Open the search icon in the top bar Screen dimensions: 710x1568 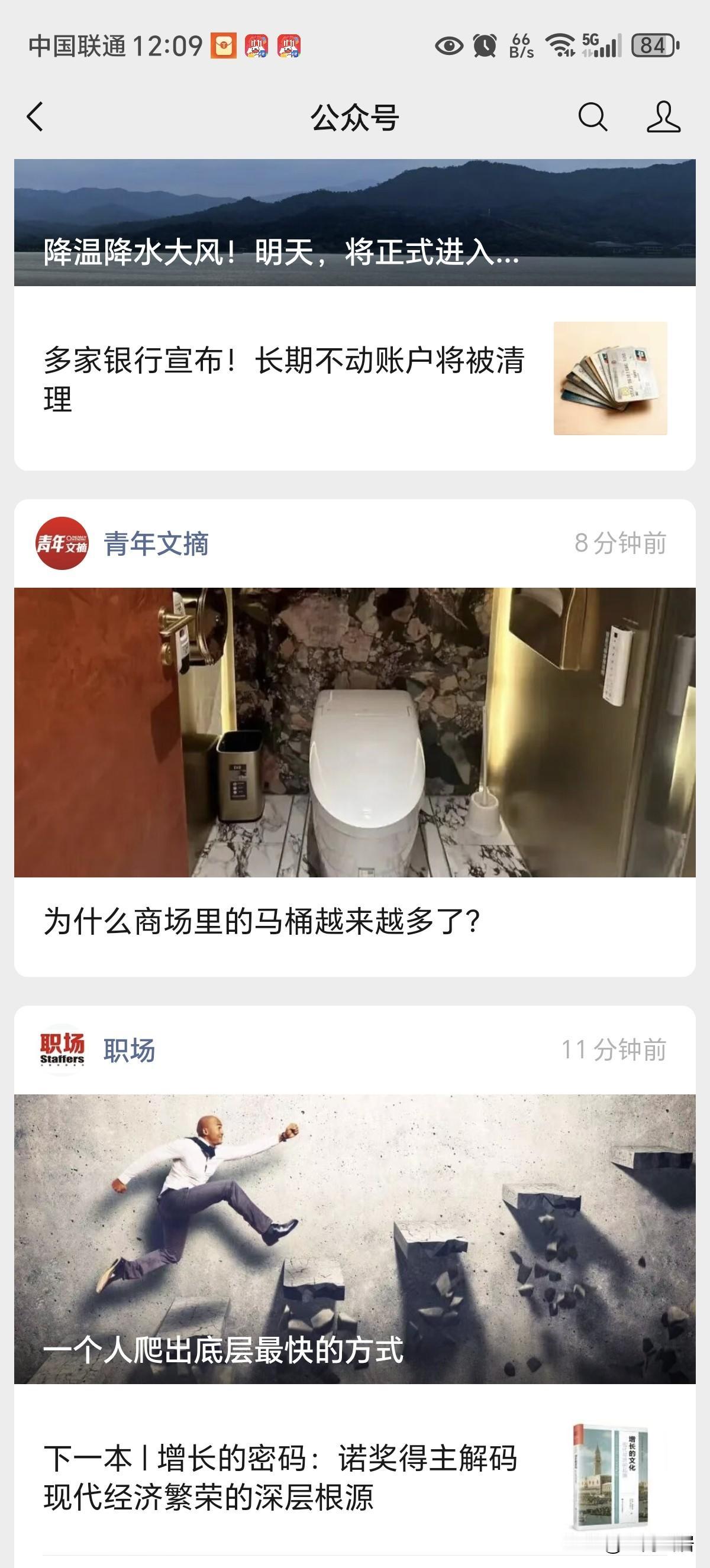(592, 116)
